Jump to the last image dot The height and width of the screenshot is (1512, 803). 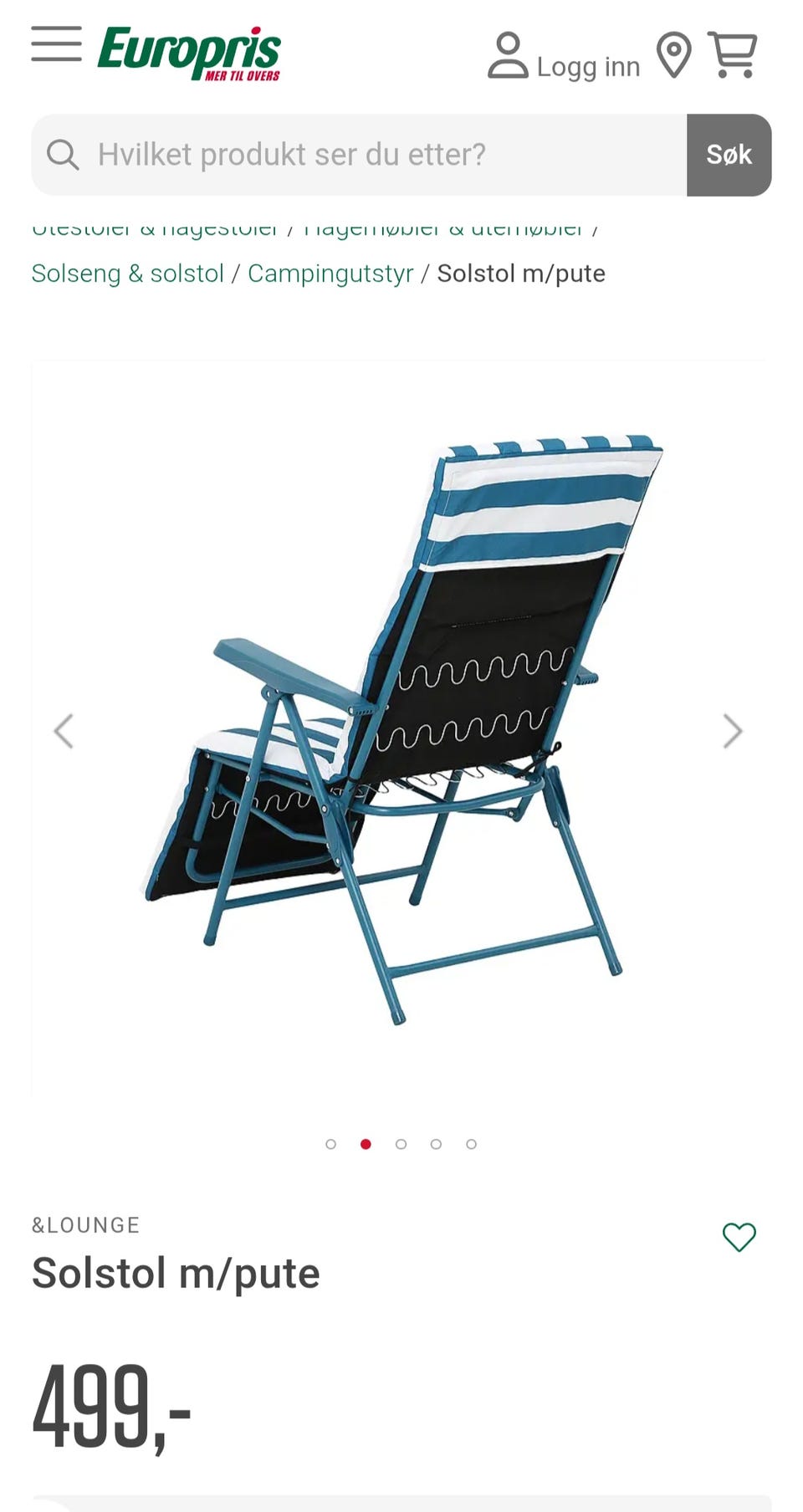point(472,1144)
